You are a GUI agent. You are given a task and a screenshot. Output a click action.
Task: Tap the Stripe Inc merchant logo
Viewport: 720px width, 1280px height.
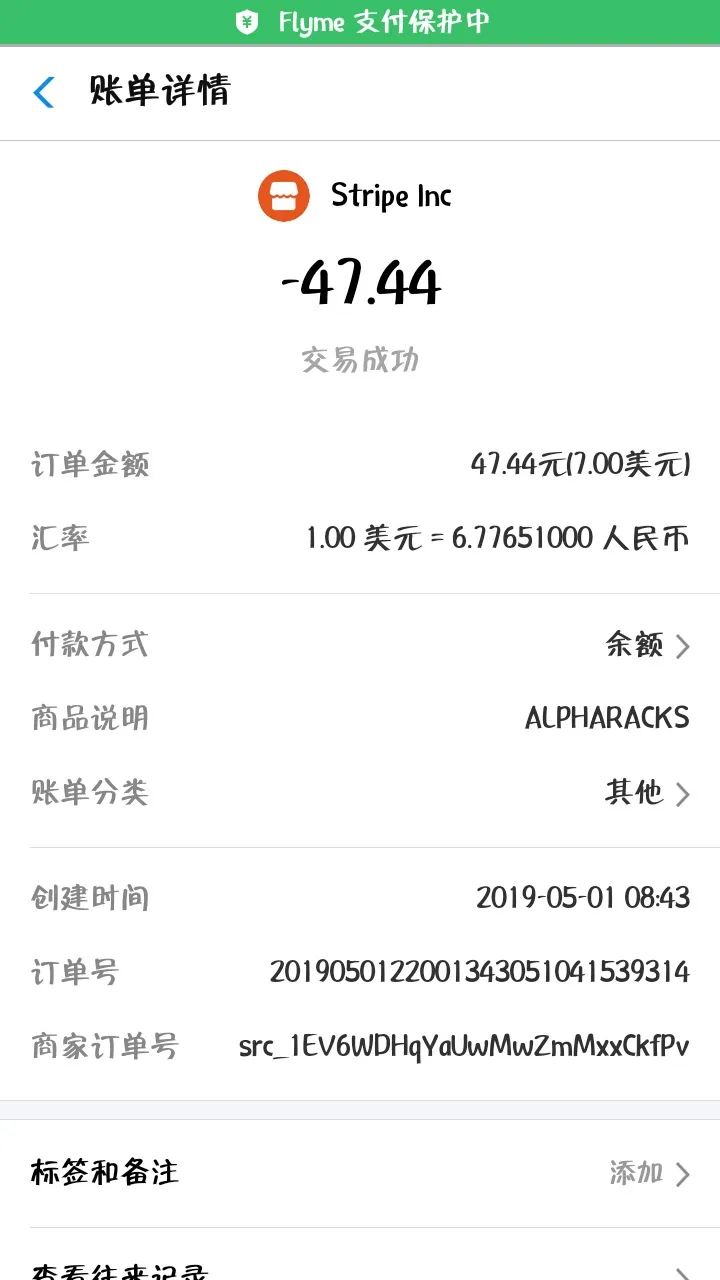(x=283, y=195)
